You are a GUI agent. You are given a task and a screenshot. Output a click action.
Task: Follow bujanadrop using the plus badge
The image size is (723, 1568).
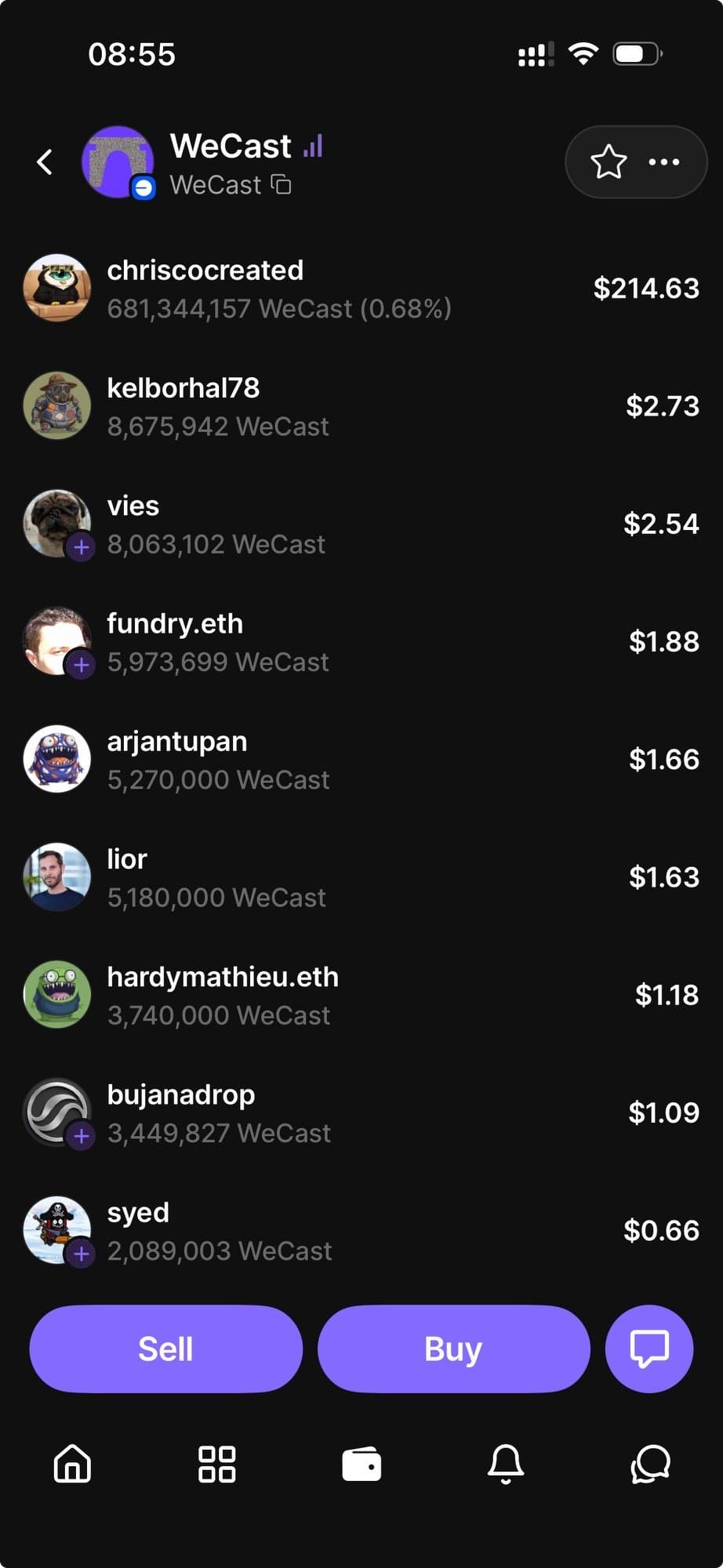[82, 1135]
